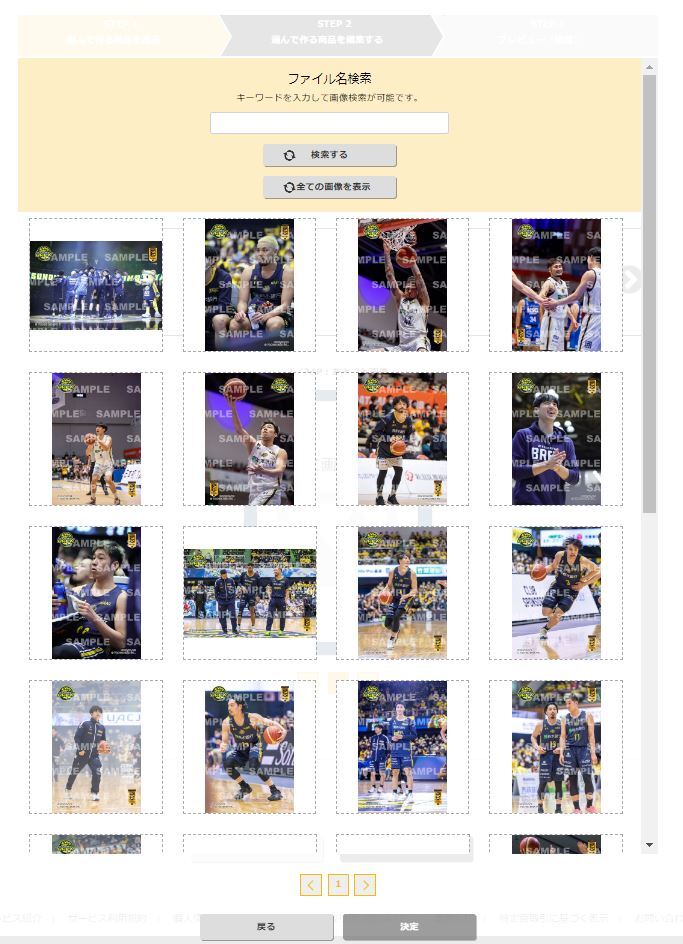683x944 pixels.
Task: Choose the blond player sitting on bench photo
Action: click(249, 285)
